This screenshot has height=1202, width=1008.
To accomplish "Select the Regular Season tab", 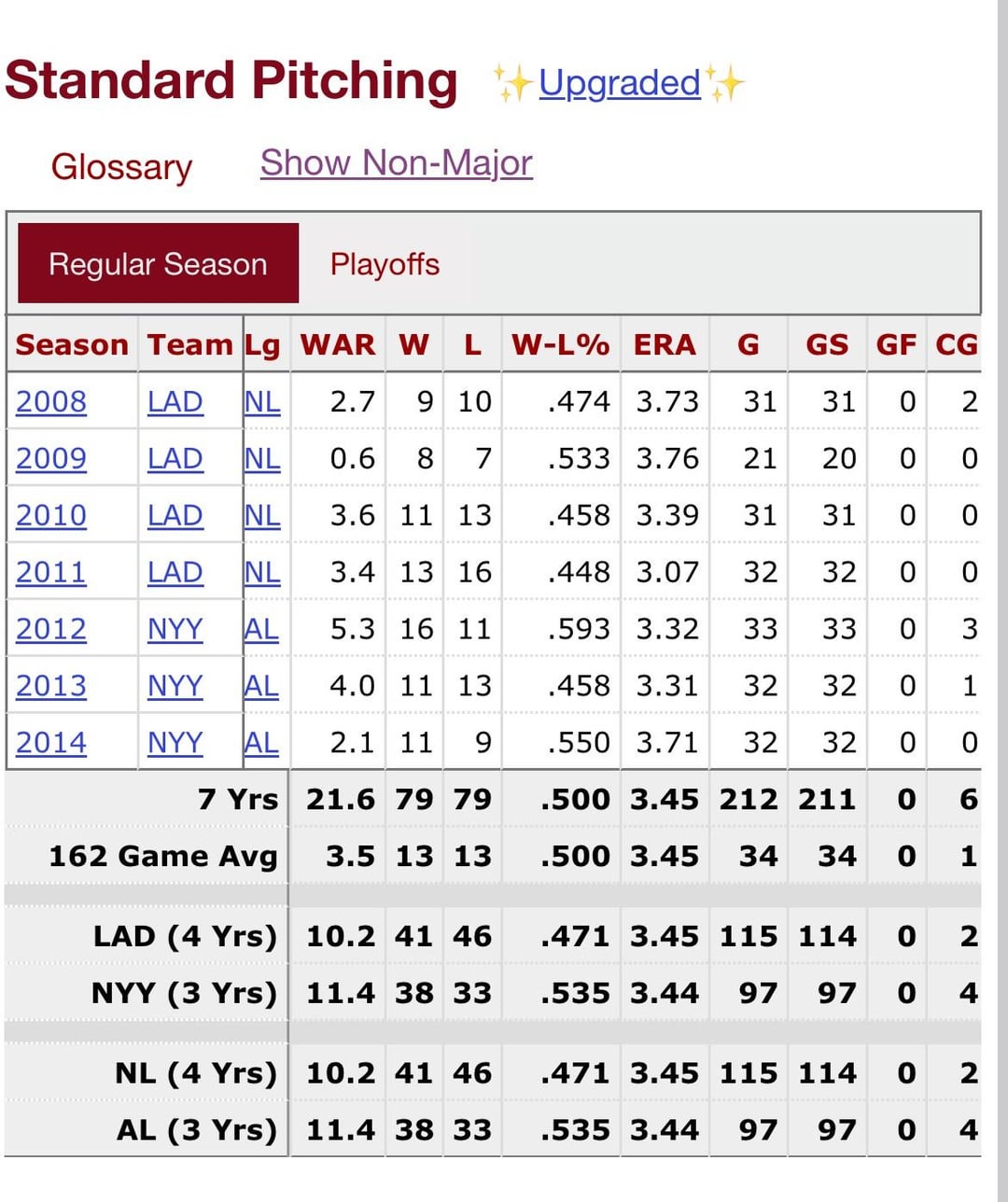I will pos(158,264).
